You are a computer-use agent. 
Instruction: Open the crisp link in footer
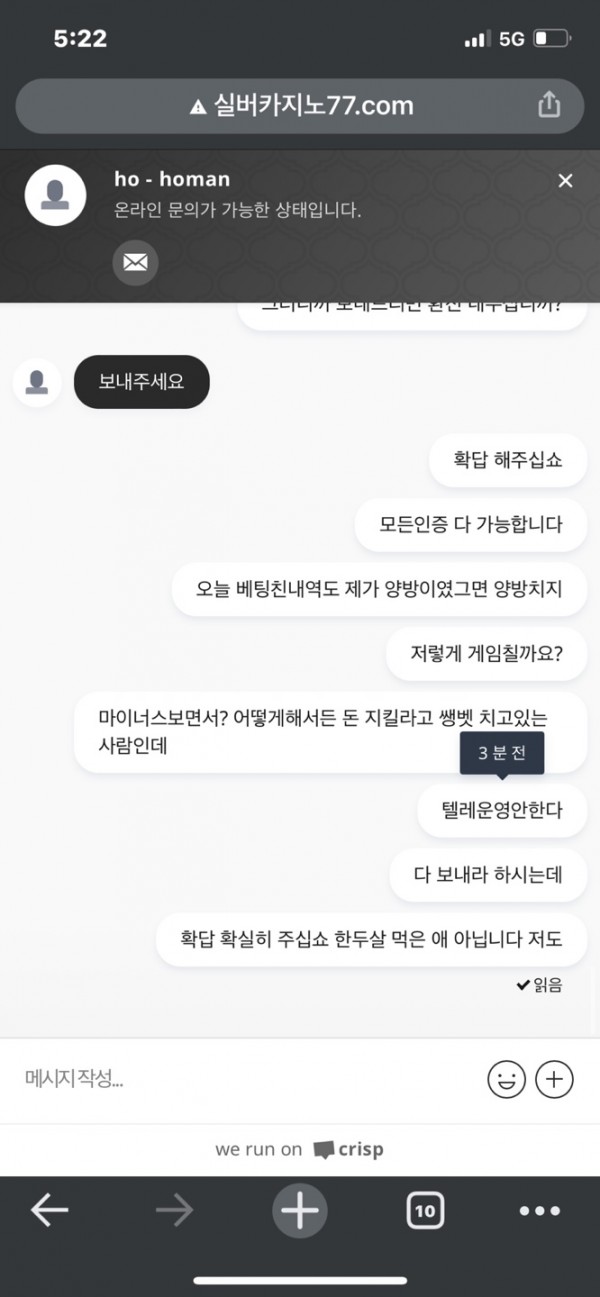(348, 1150)
